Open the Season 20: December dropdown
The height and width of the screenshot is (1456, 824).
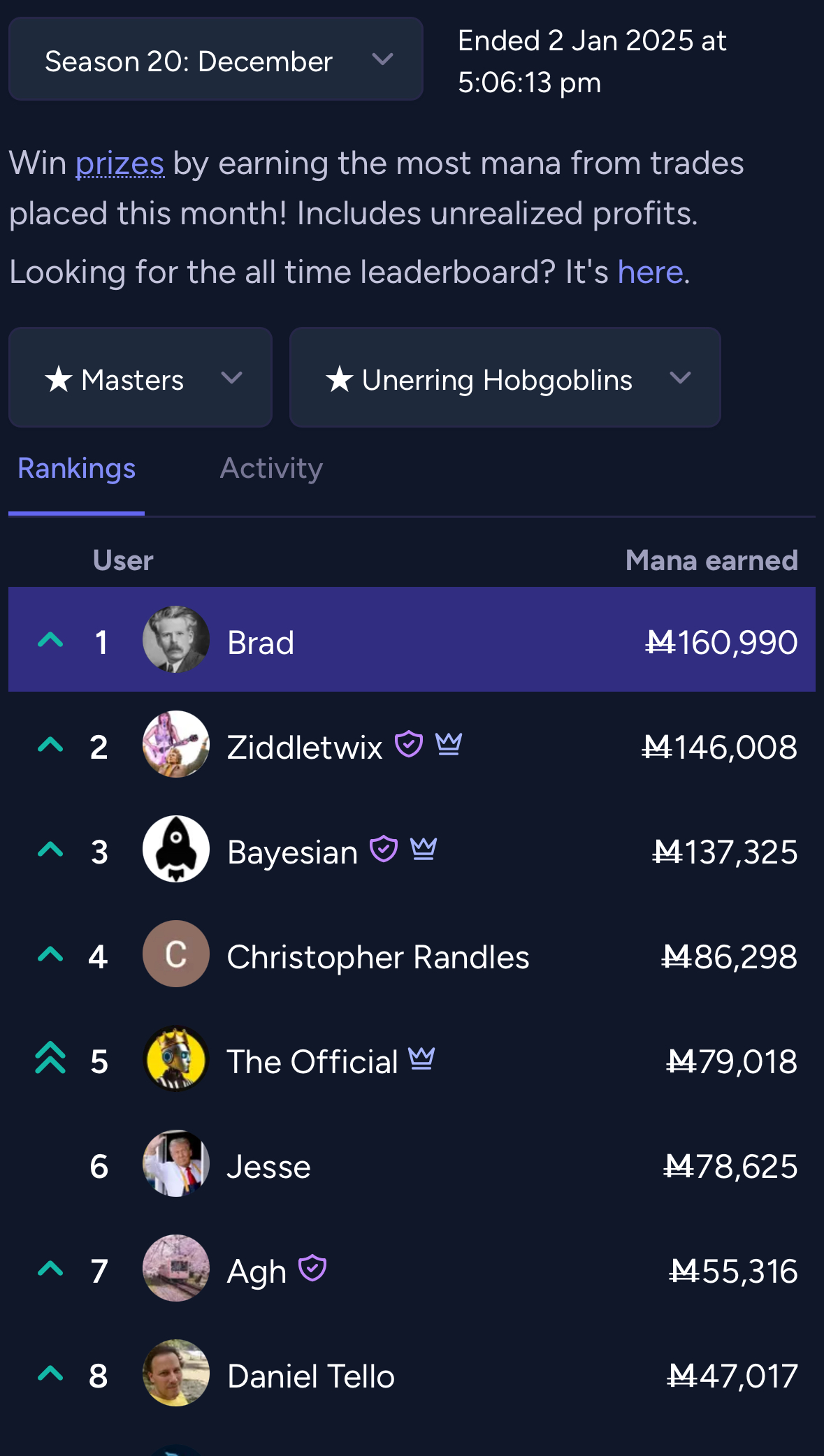[x=215, y=59]
